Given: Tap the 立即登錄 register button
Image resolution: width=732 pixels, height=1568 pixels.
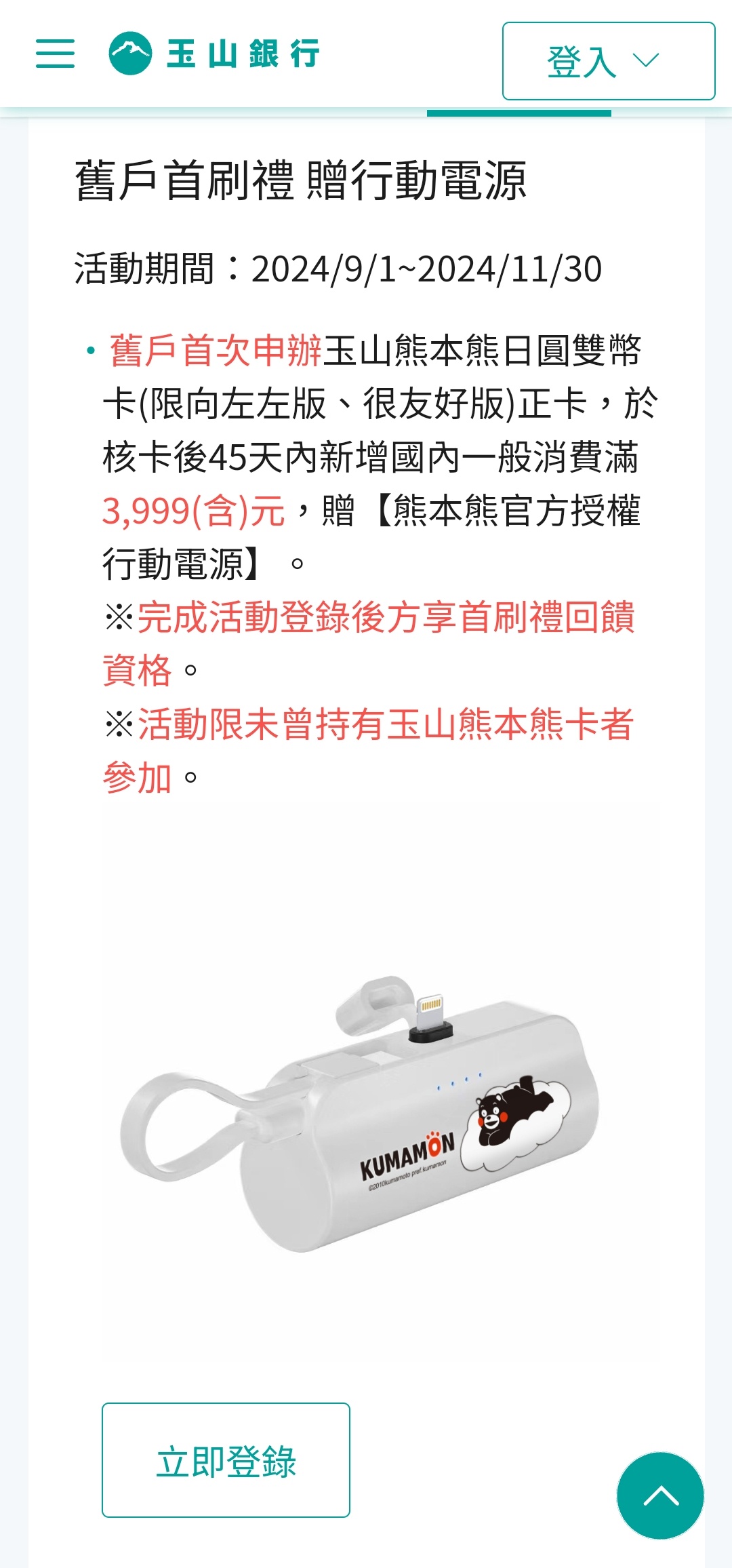Looking at the screenshot, I should point(226,1459).
